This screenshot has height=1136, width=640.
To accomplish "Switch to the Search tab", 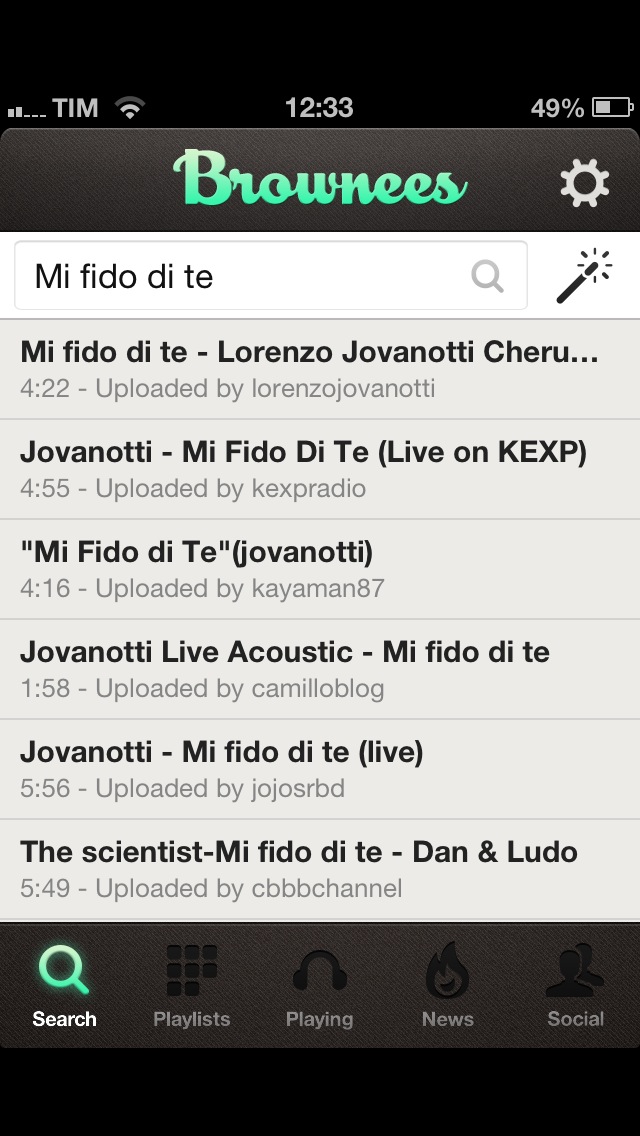I will (64, 986).
